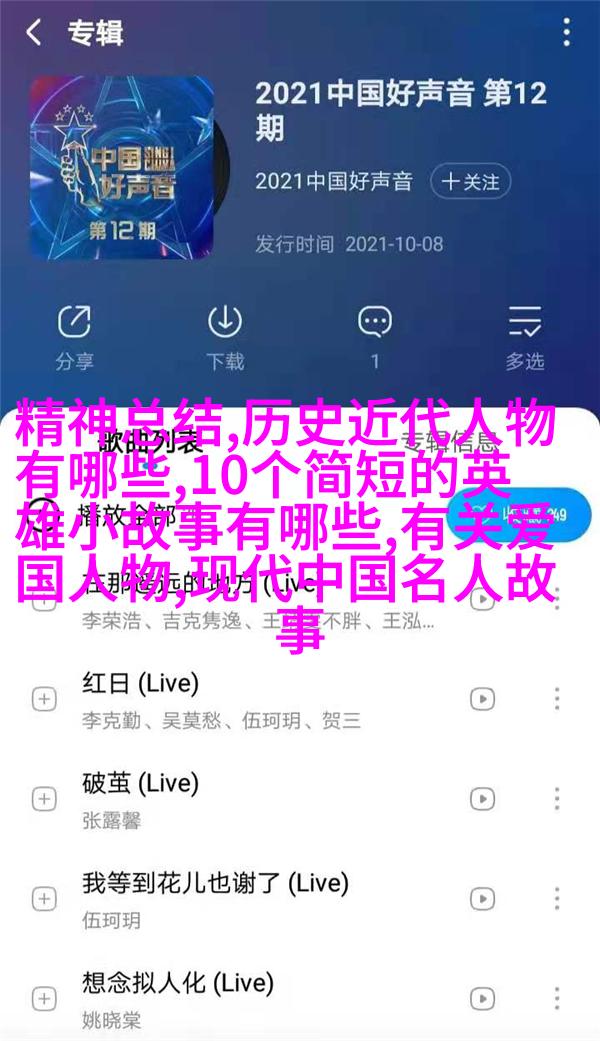Screen dimensions: 600x1041
Task: Add 破茧 (Live) to a playlist
Action: click(42, 798)
